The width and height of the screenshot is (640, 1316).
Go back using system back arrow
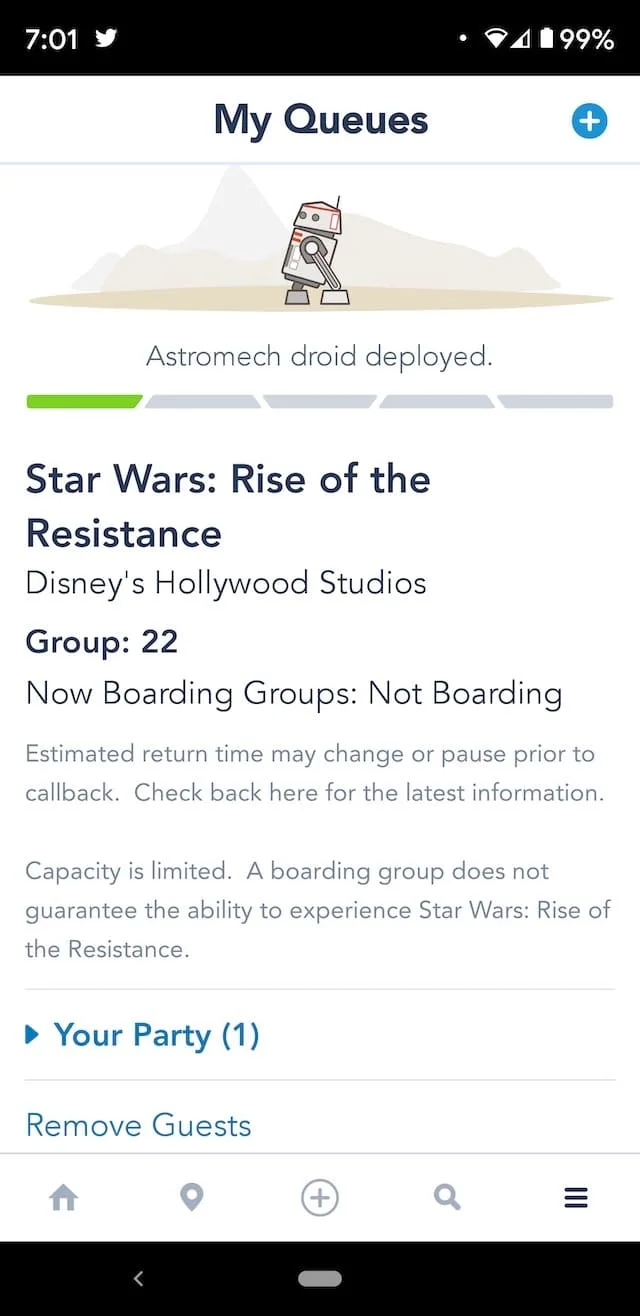pos(139,1278)
